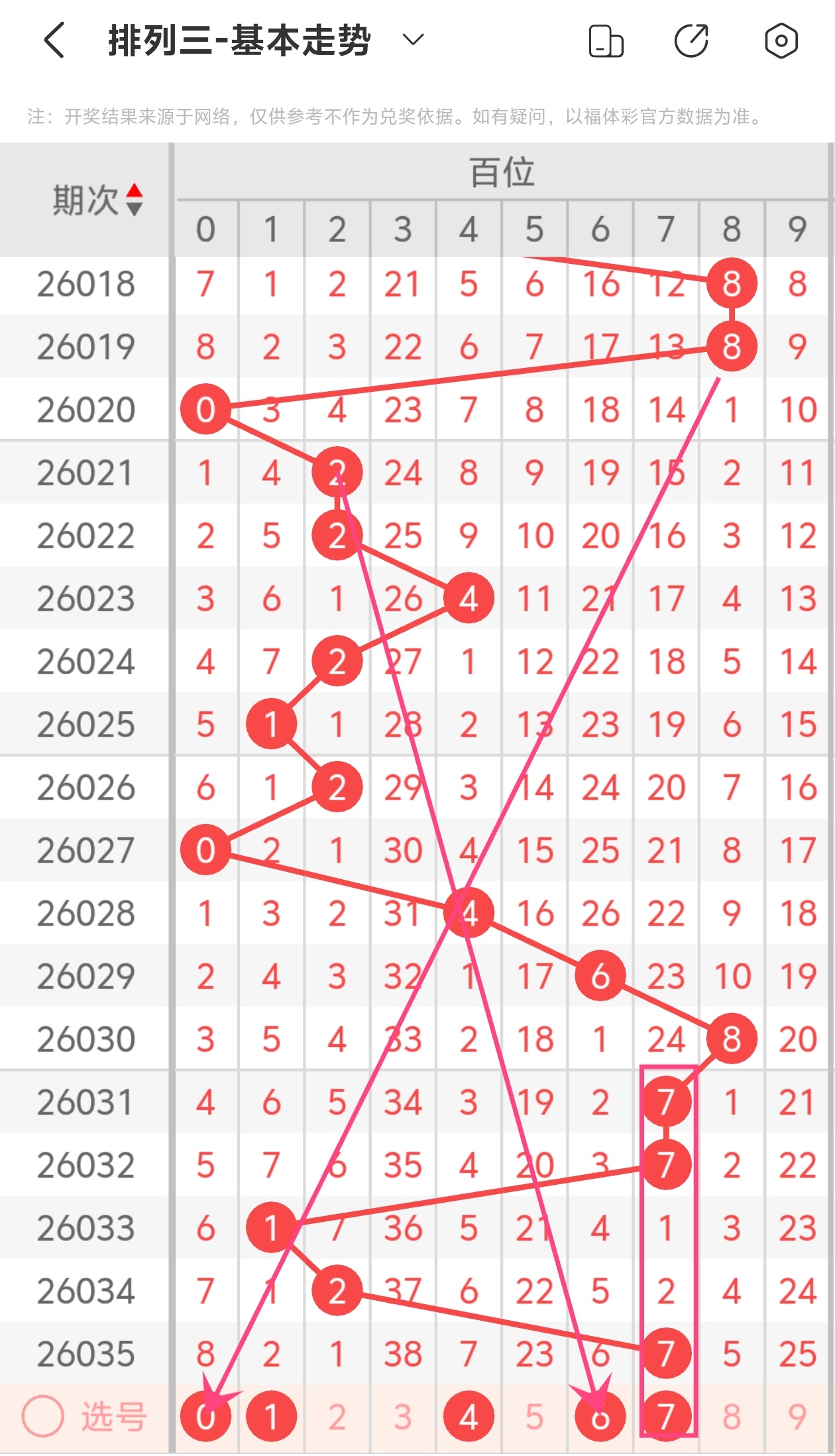Pick number 3 in selection row
Image resolution: width=835 pixels, height=1456 pixels.
point(403,1417)
